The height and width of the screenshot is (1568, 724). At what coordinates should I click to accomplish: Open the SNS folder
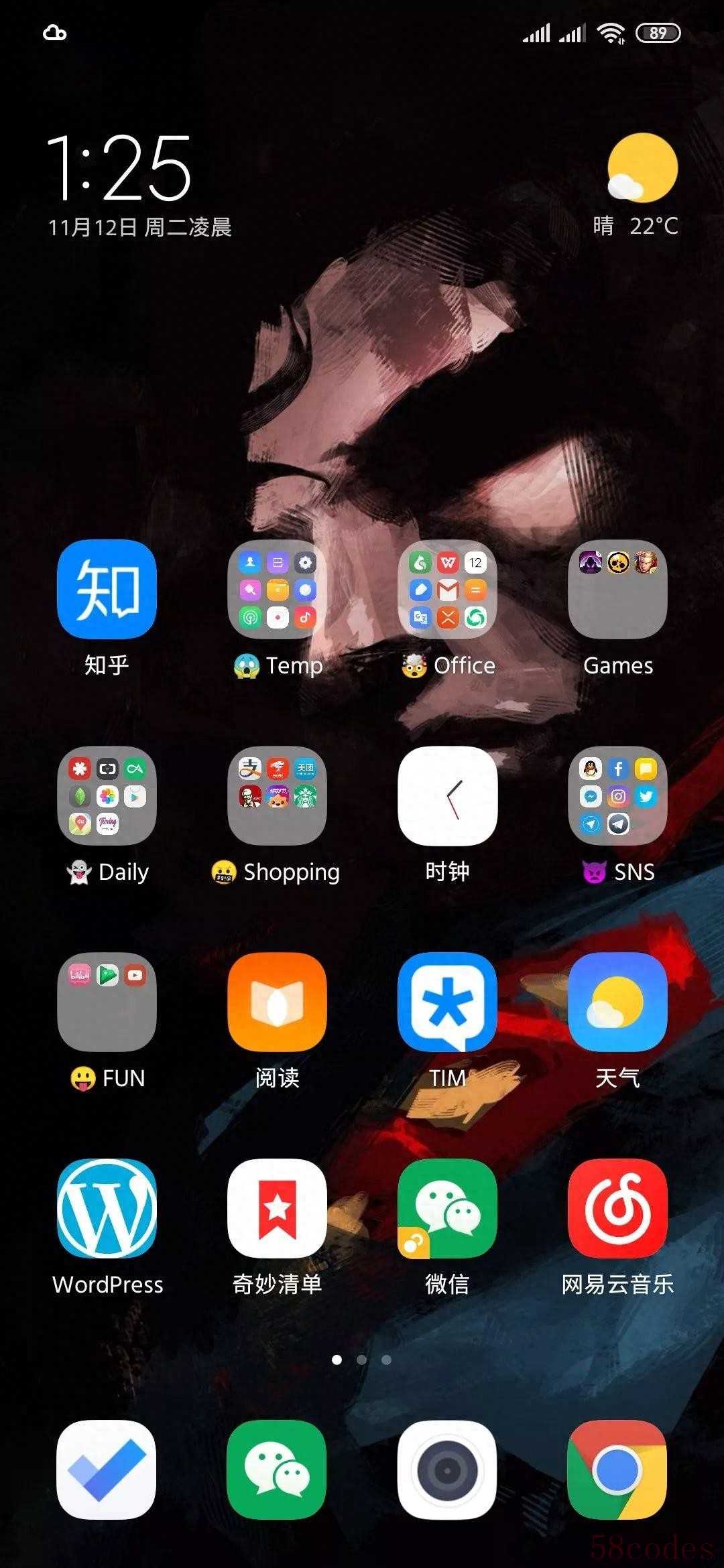pyautogui.click(x=617, y=795)
